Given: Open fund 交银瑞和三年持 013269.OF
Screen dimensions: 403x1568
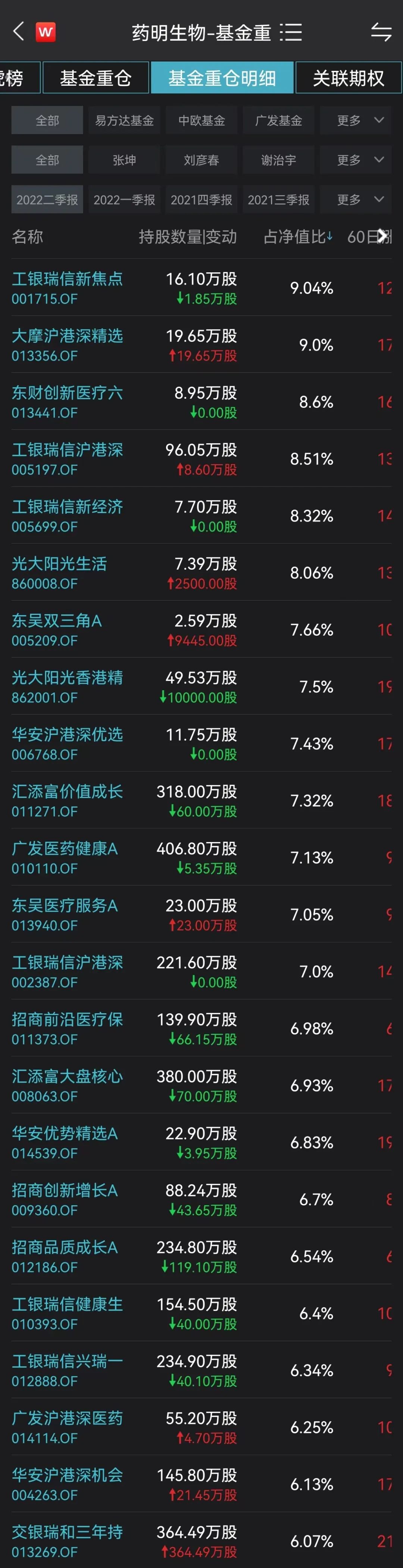Looking at the screenshot, I should pos(67,1540).
